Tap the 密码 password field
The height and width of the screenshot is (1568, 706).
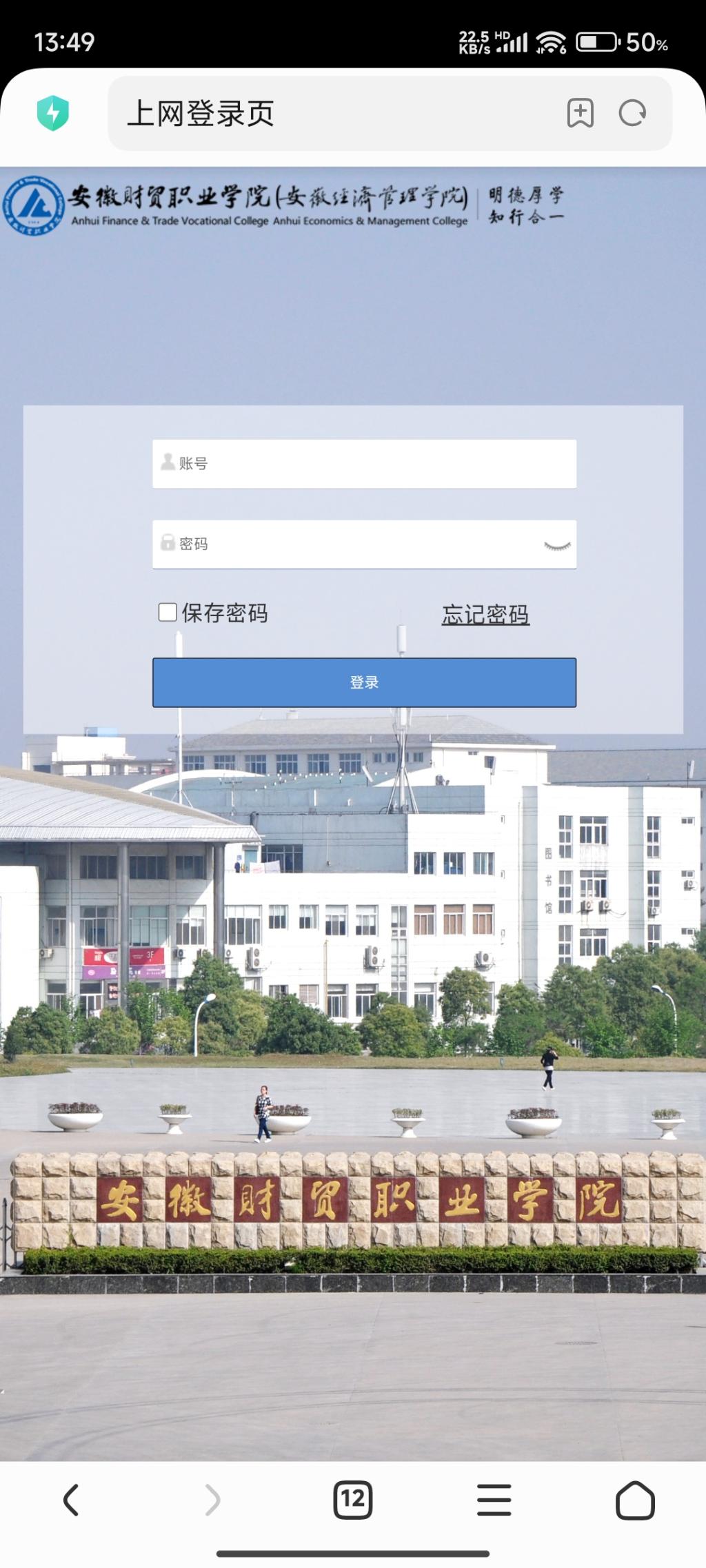pyautogui.click(x=345, y=544)
